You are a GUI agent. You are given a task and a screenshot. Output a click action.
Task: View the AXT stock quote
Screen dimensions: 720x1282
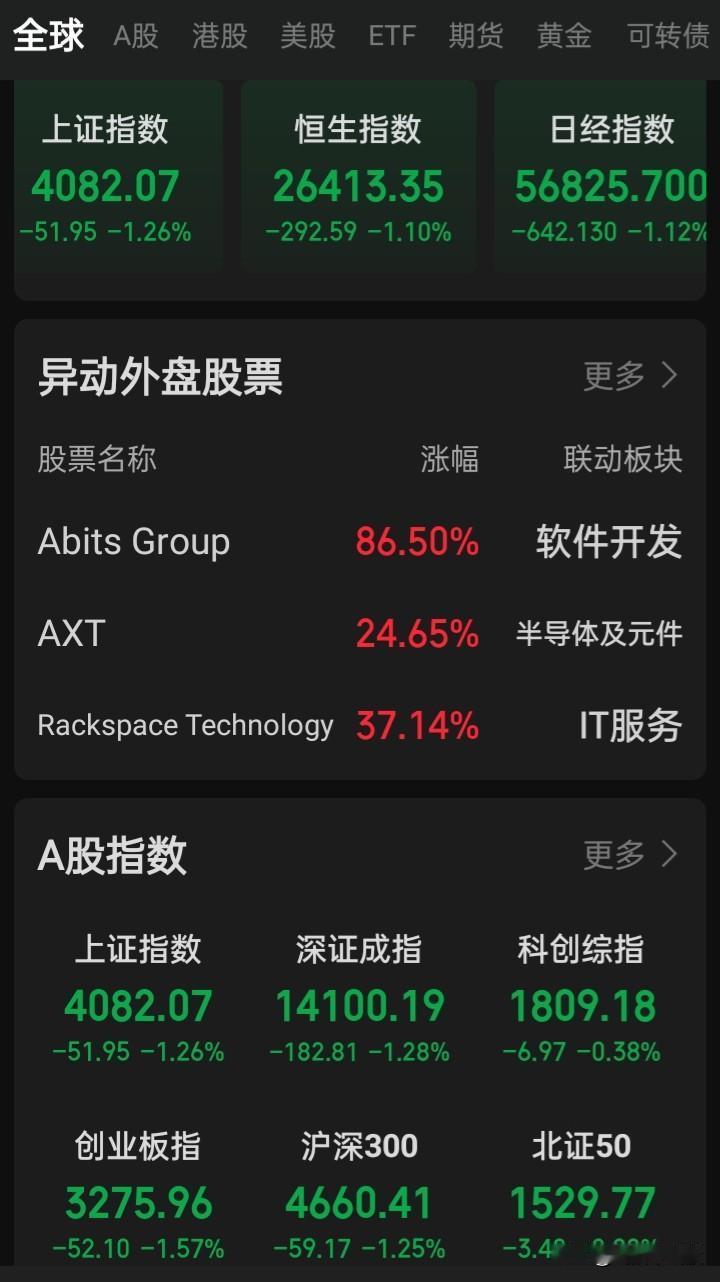click(x=70, y=634)
